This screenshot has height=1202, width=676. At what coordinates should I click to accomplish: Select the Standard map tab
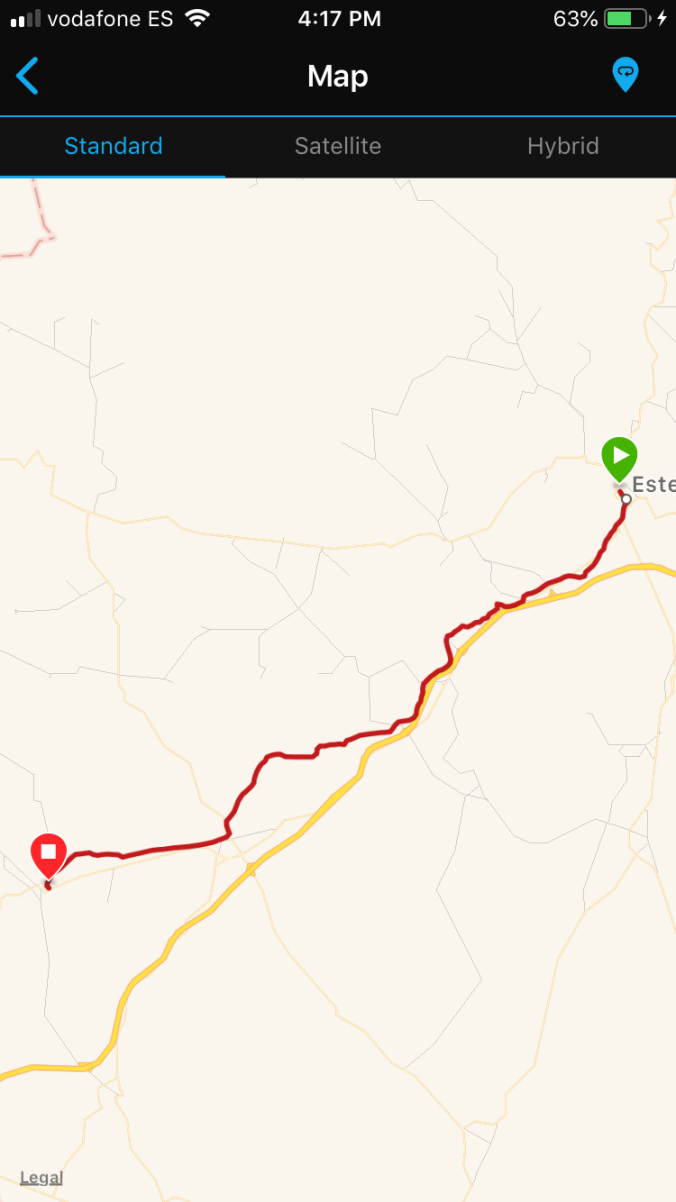pos(113,146)
